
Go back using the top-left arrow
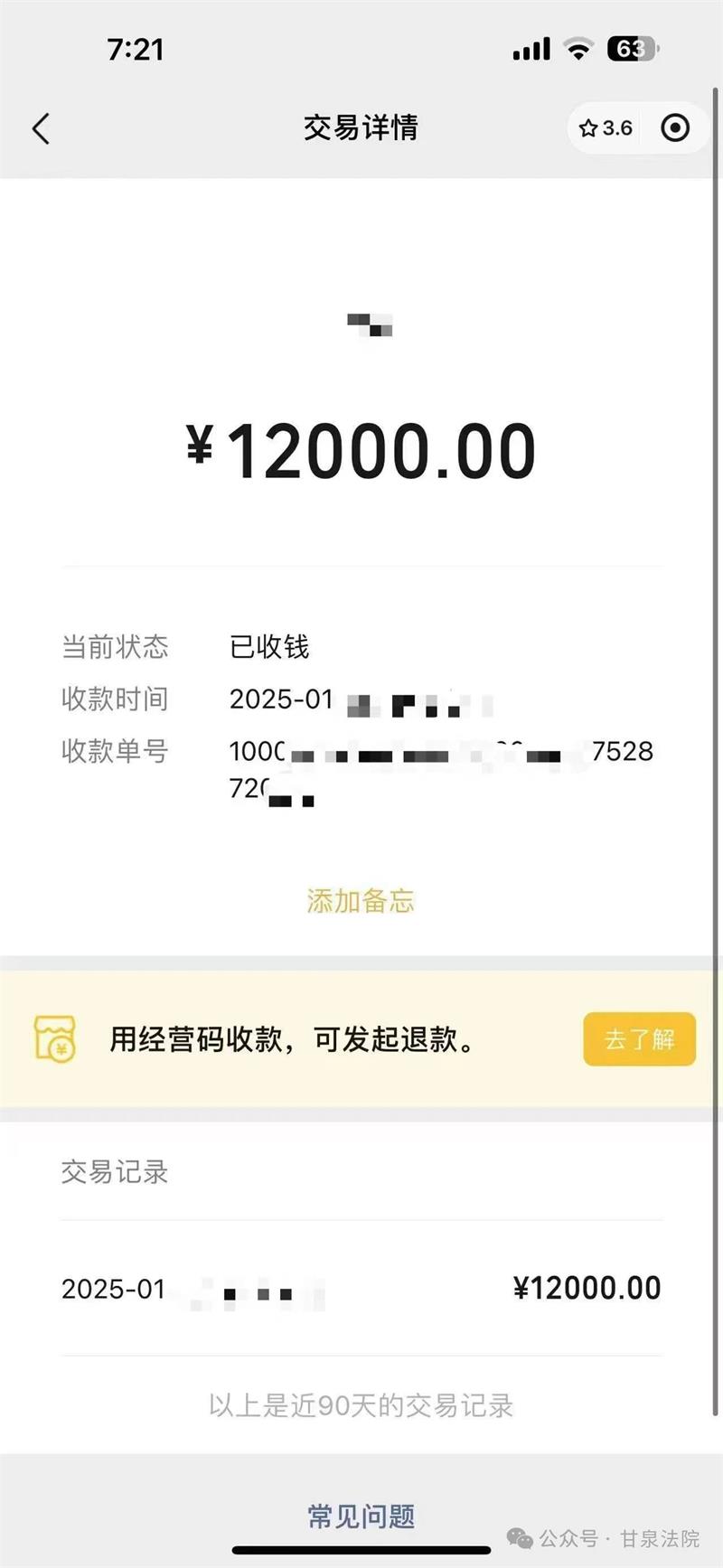41,128
